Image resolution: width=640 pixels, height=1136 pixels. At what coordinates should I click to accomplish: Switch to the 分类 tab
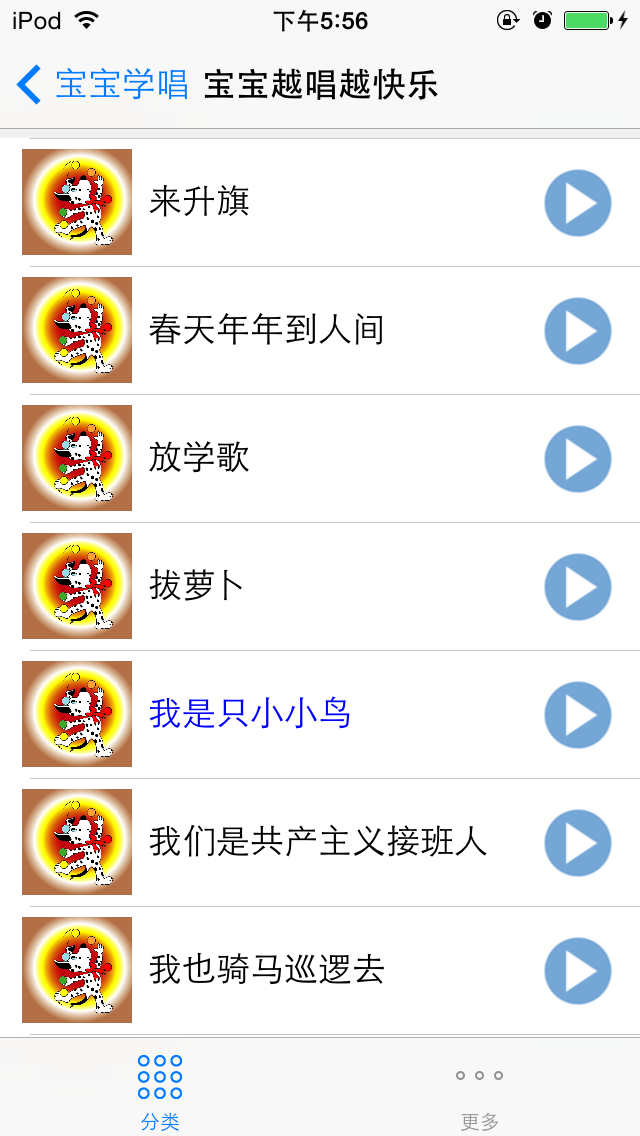160,1089
